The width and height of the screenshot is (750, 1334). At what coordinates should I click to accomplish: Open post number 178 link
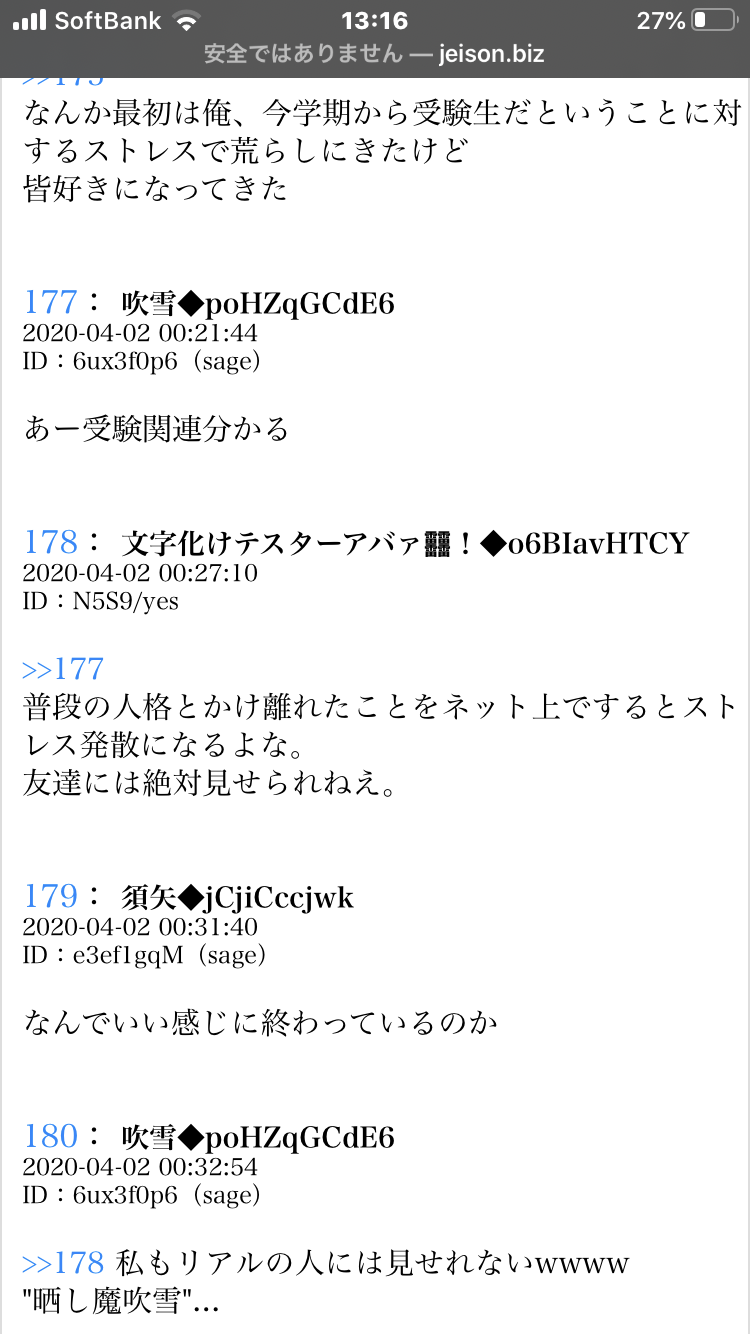tap(50, 542)
